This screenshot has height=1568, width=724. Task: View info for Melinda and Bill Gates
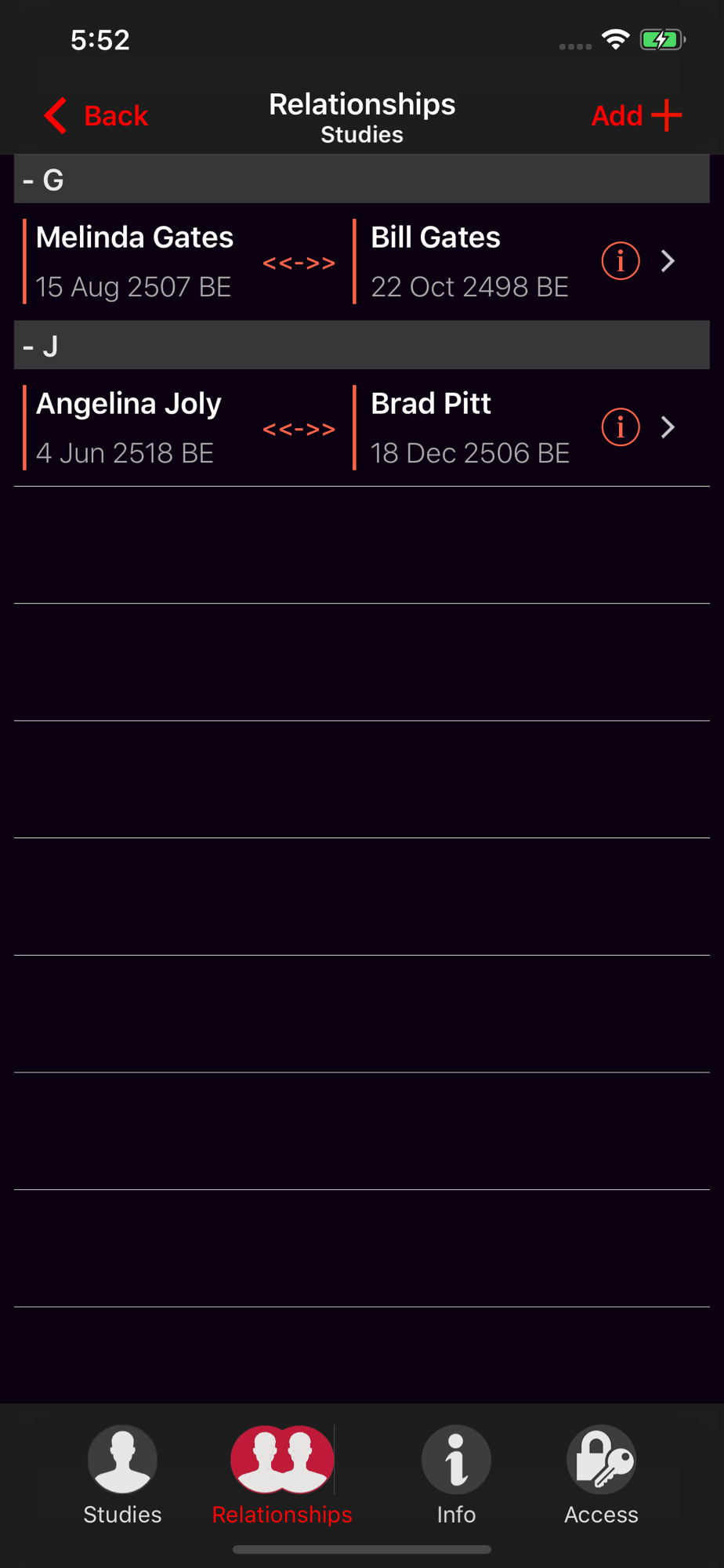coord(621,261)
